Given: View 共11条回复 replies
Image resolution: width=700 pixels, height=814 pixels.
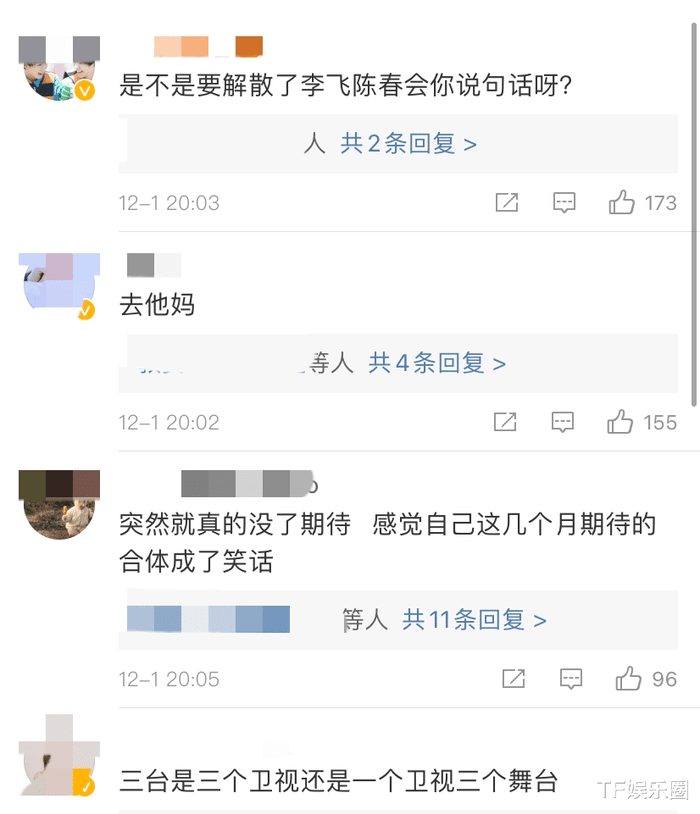Looking at the screenshot, I should pyautogui.click(x=474, y=620).
